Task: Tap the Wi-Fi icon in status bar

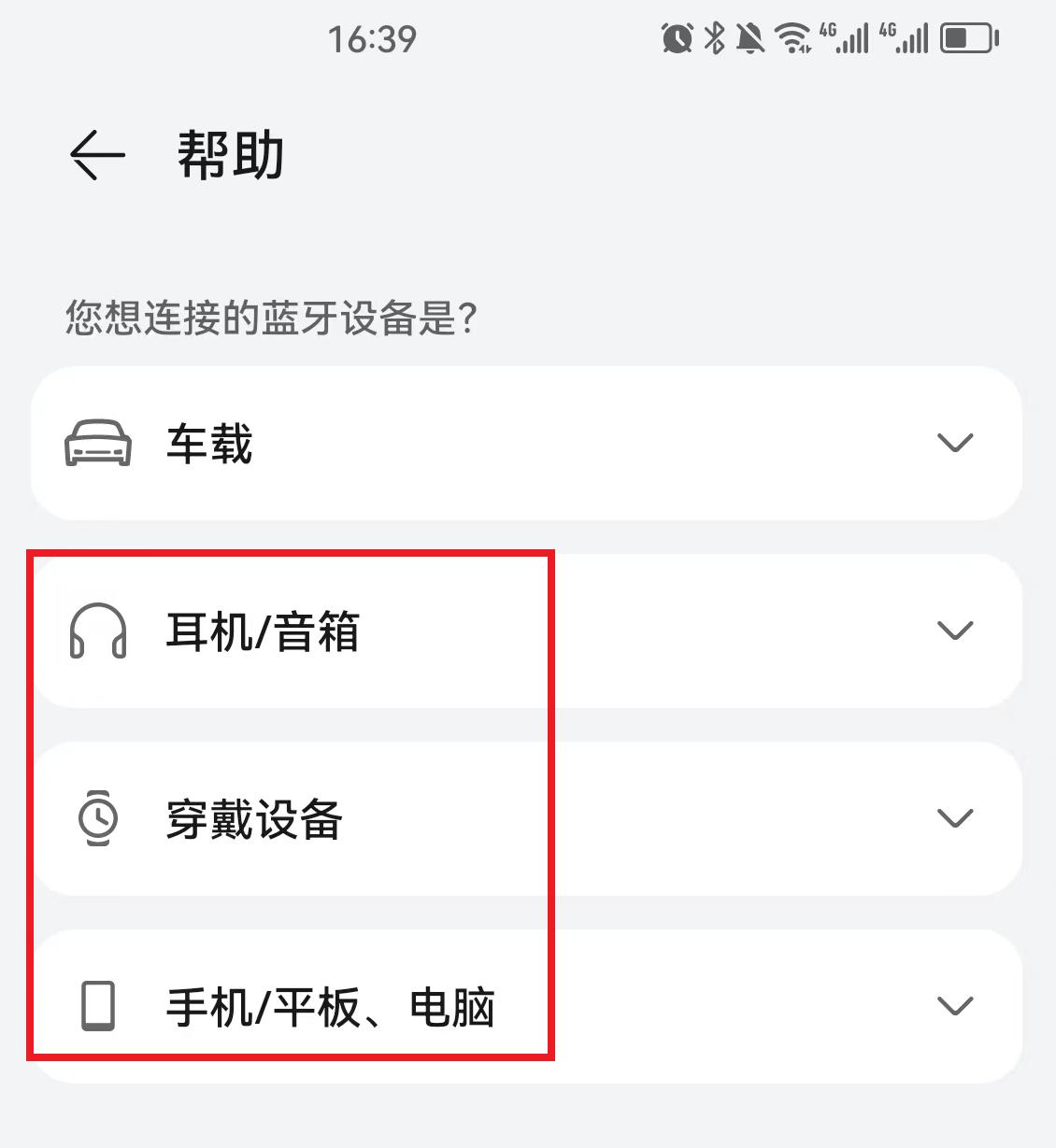Action: pyautogui.click(x=790, y=38)
